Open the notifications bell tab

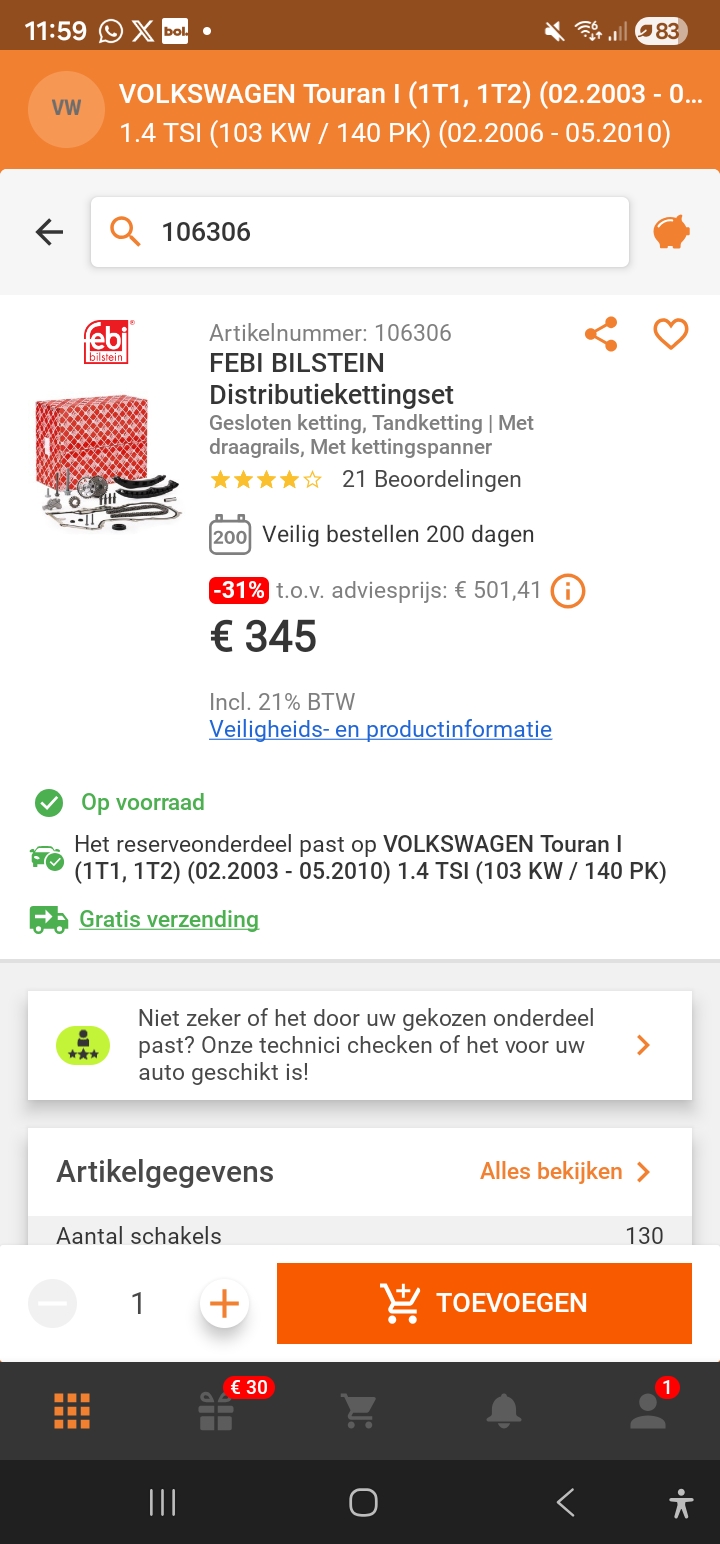pos(503,1410)
